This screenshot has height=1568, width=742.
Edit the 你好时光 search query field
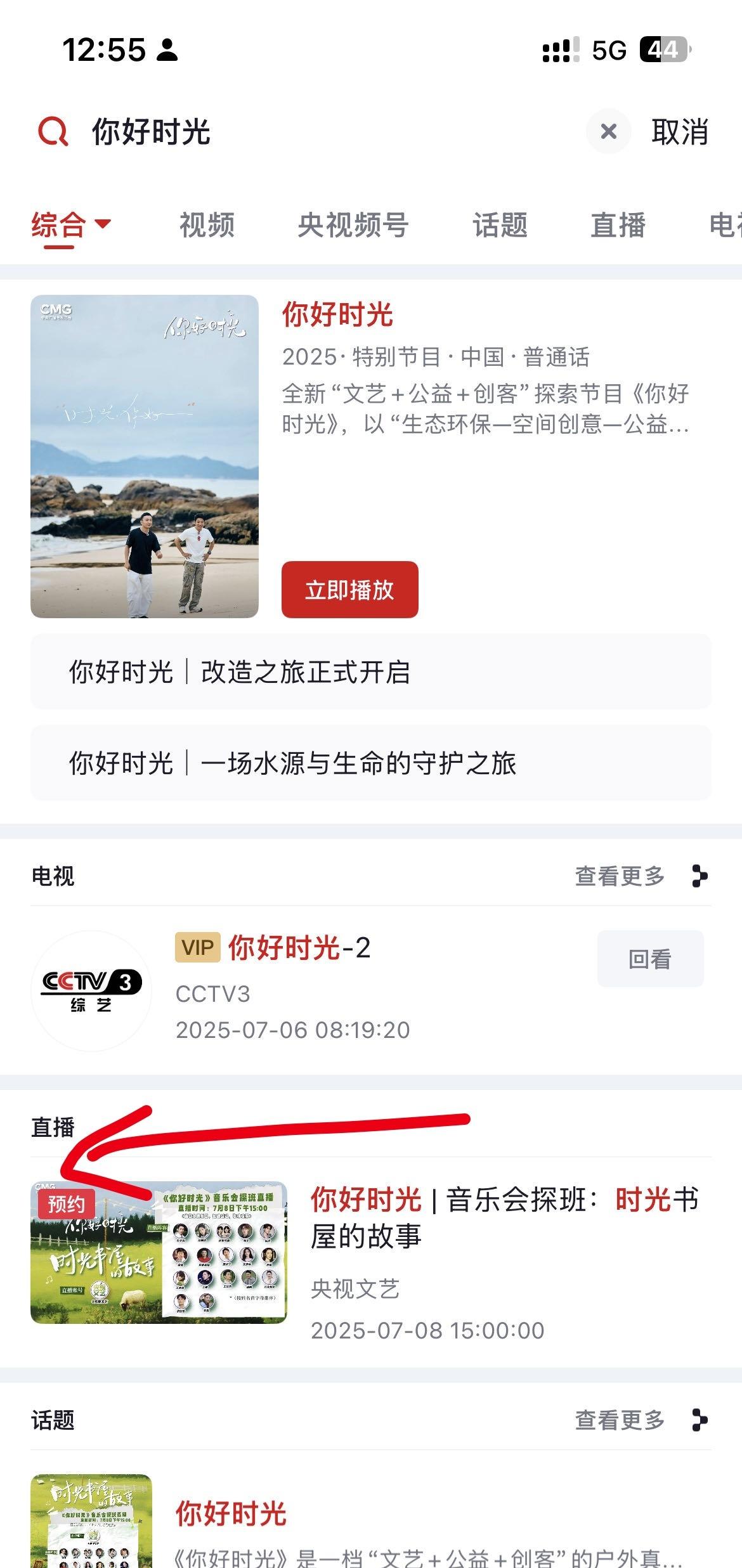coord(317,132)
